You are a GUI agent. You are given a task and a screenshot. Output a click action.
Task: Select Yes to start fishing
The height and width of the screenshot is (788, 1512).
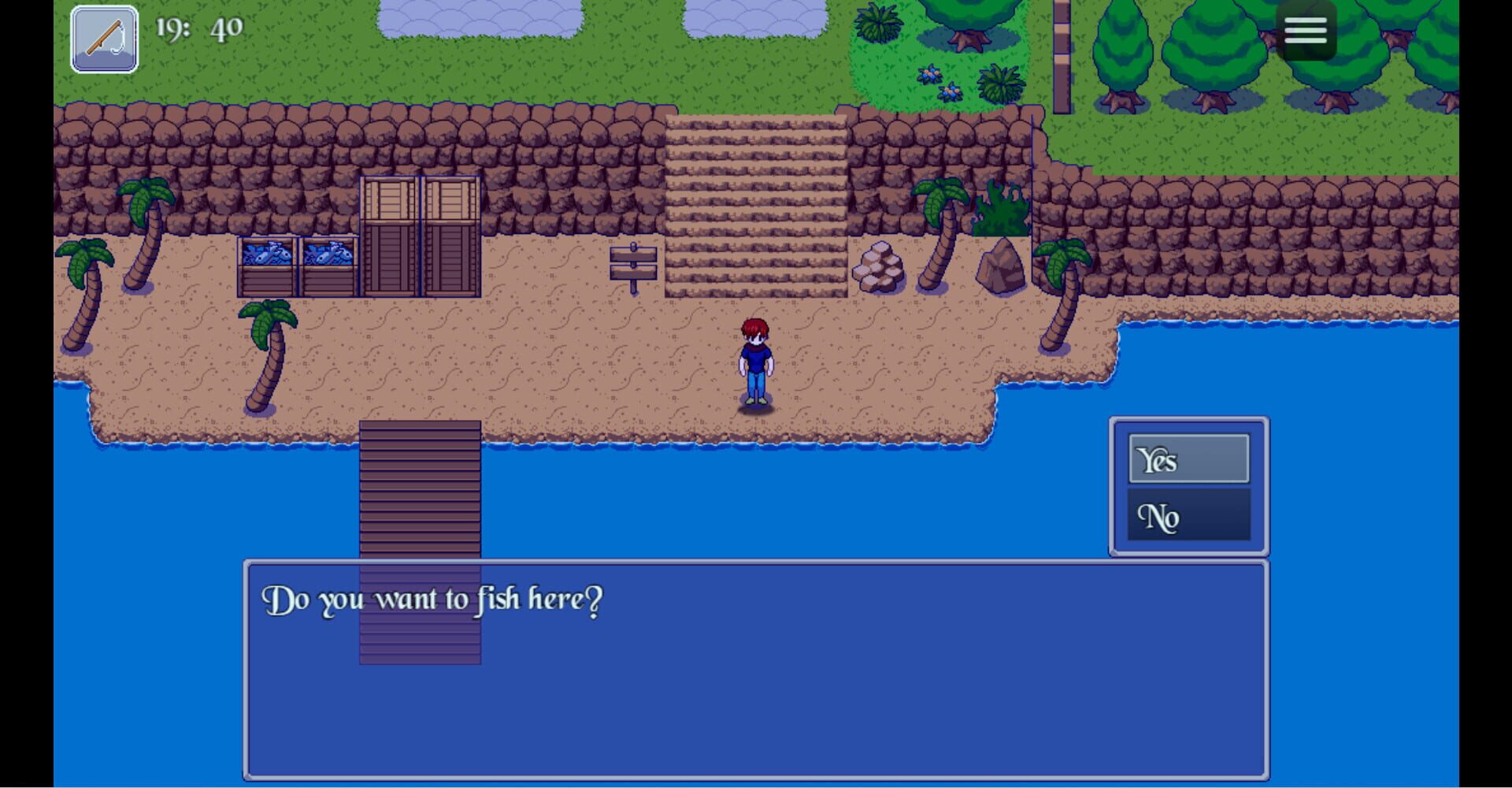1188,459
